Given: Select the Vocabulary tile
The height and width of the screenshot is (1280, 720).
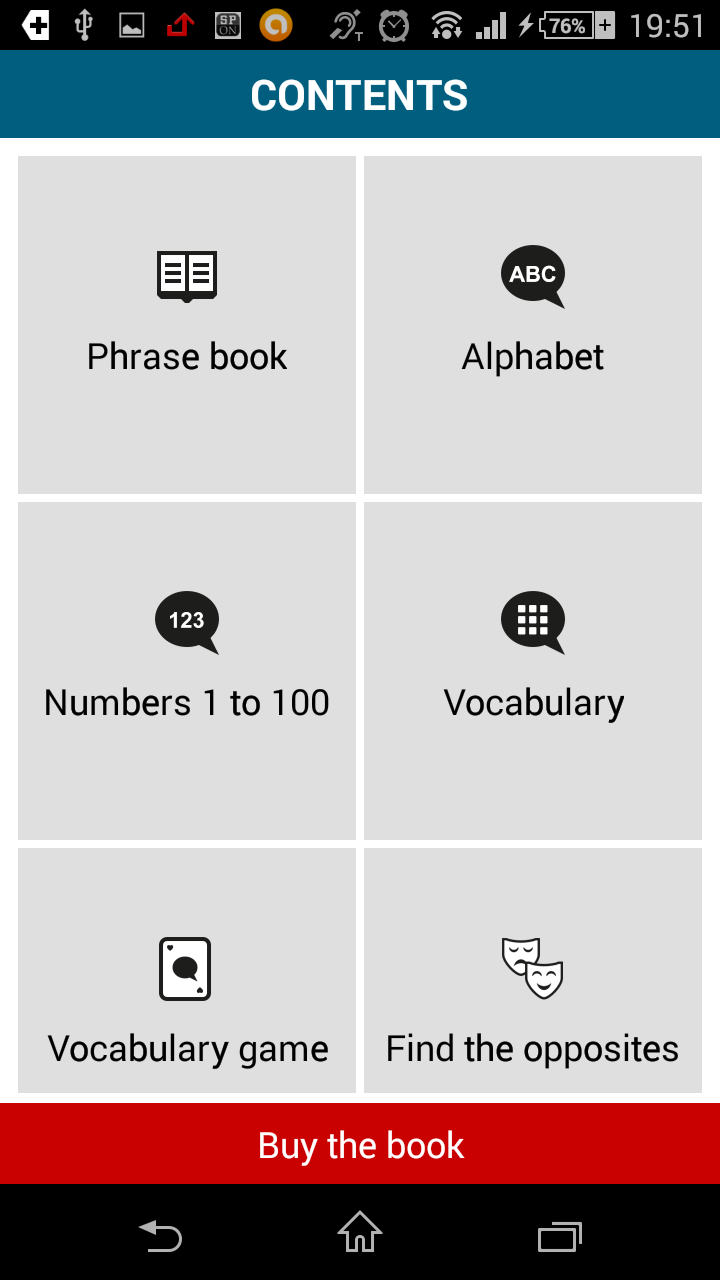Looking at the screenshot, I should click(x=532, y=670).
